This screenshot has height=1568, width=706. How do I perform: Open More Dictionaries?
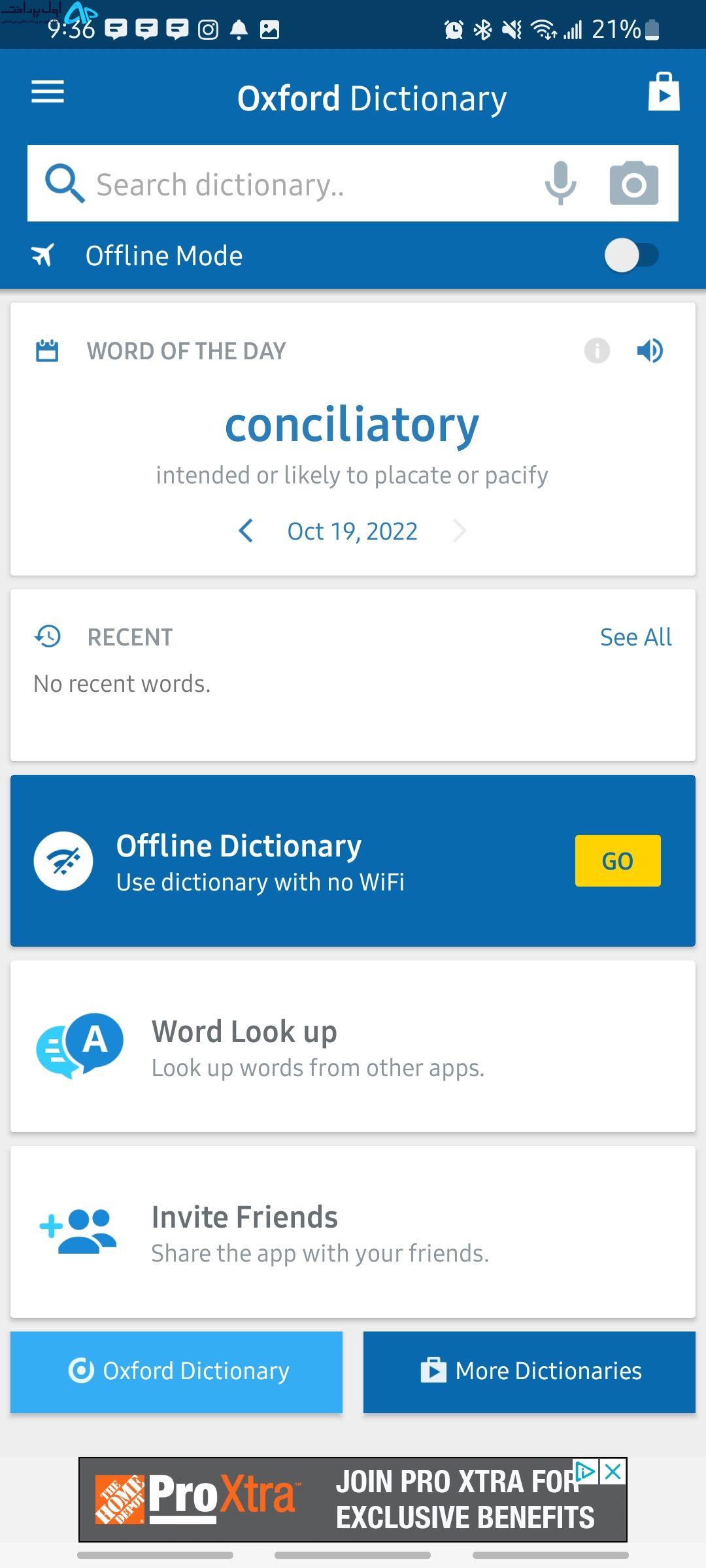529,1372
